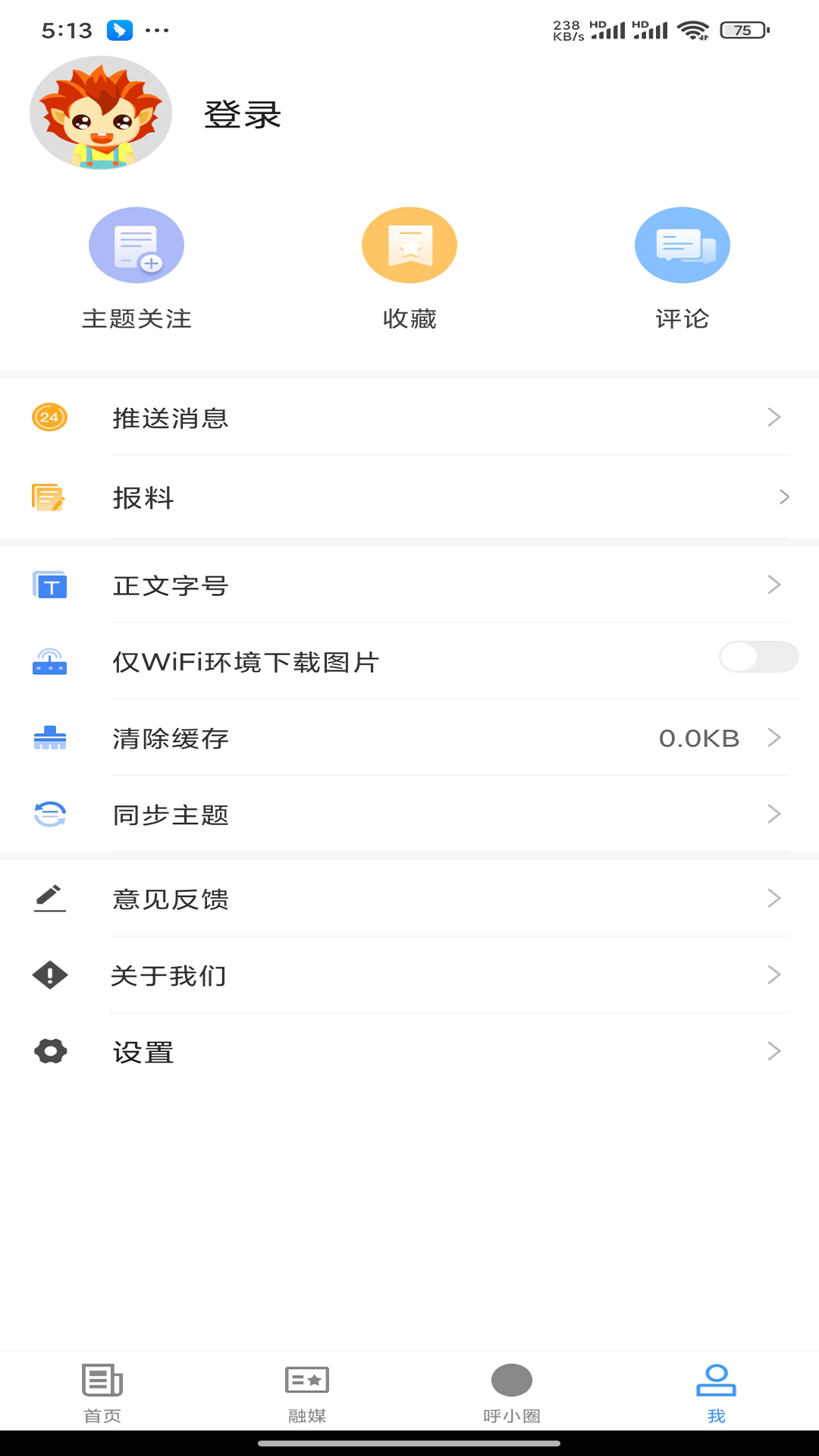Open the 评论 comments icon
The height and width of the screenshot is (1456, 819).
pyautogui.click(x=682, y=245)
